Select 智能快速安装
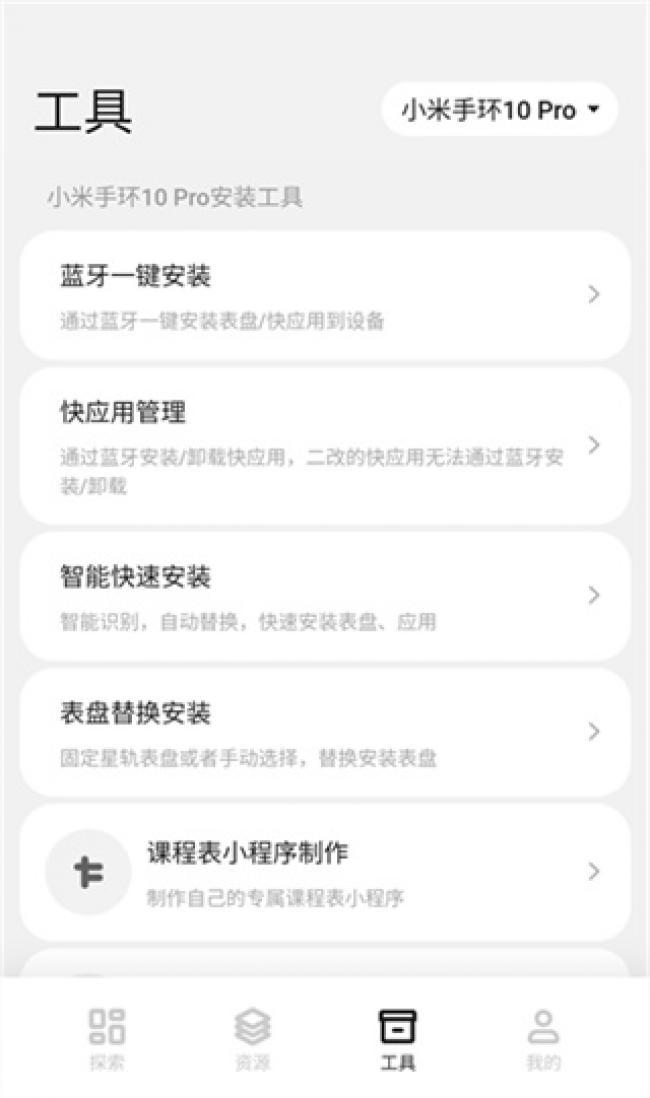 [325, 596]
